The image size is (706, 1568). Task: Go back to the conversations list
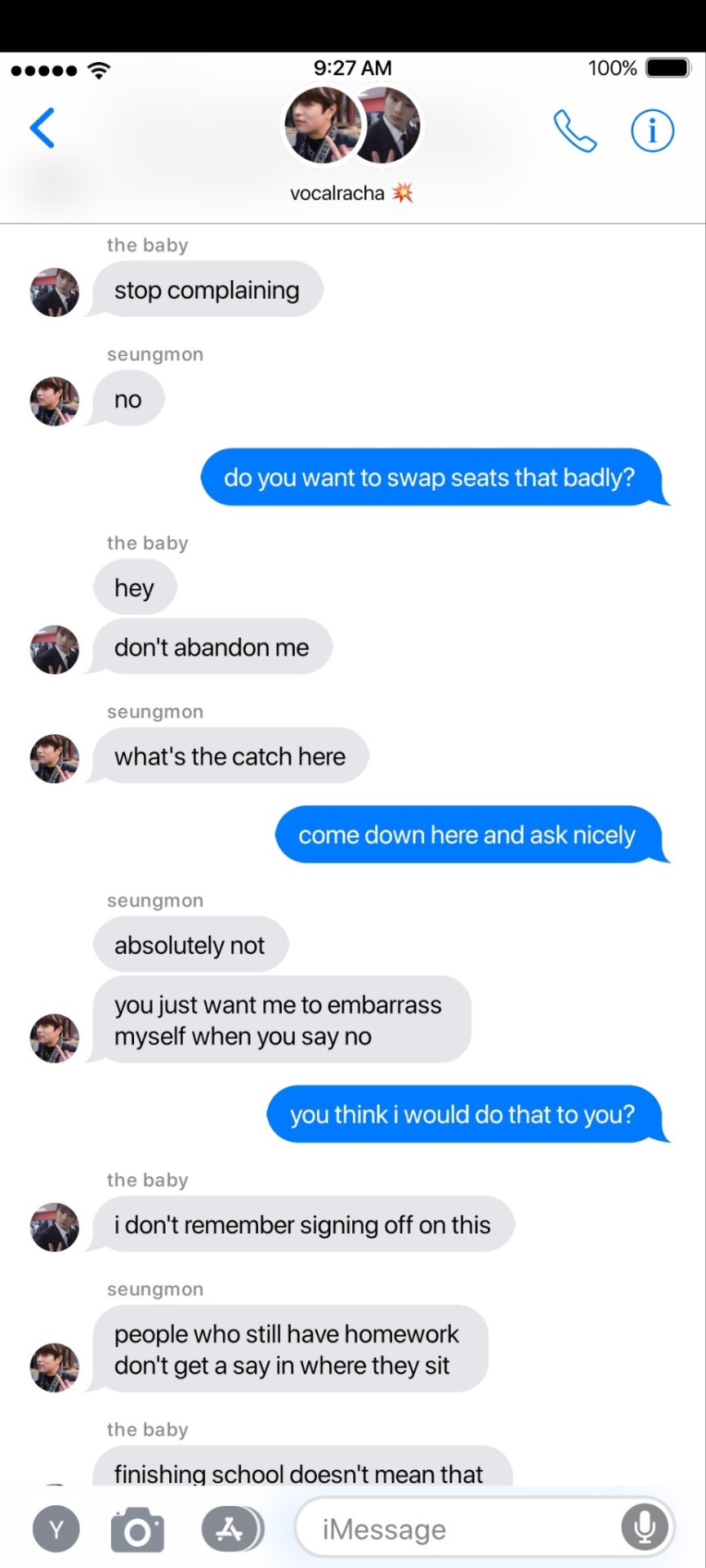42,128
